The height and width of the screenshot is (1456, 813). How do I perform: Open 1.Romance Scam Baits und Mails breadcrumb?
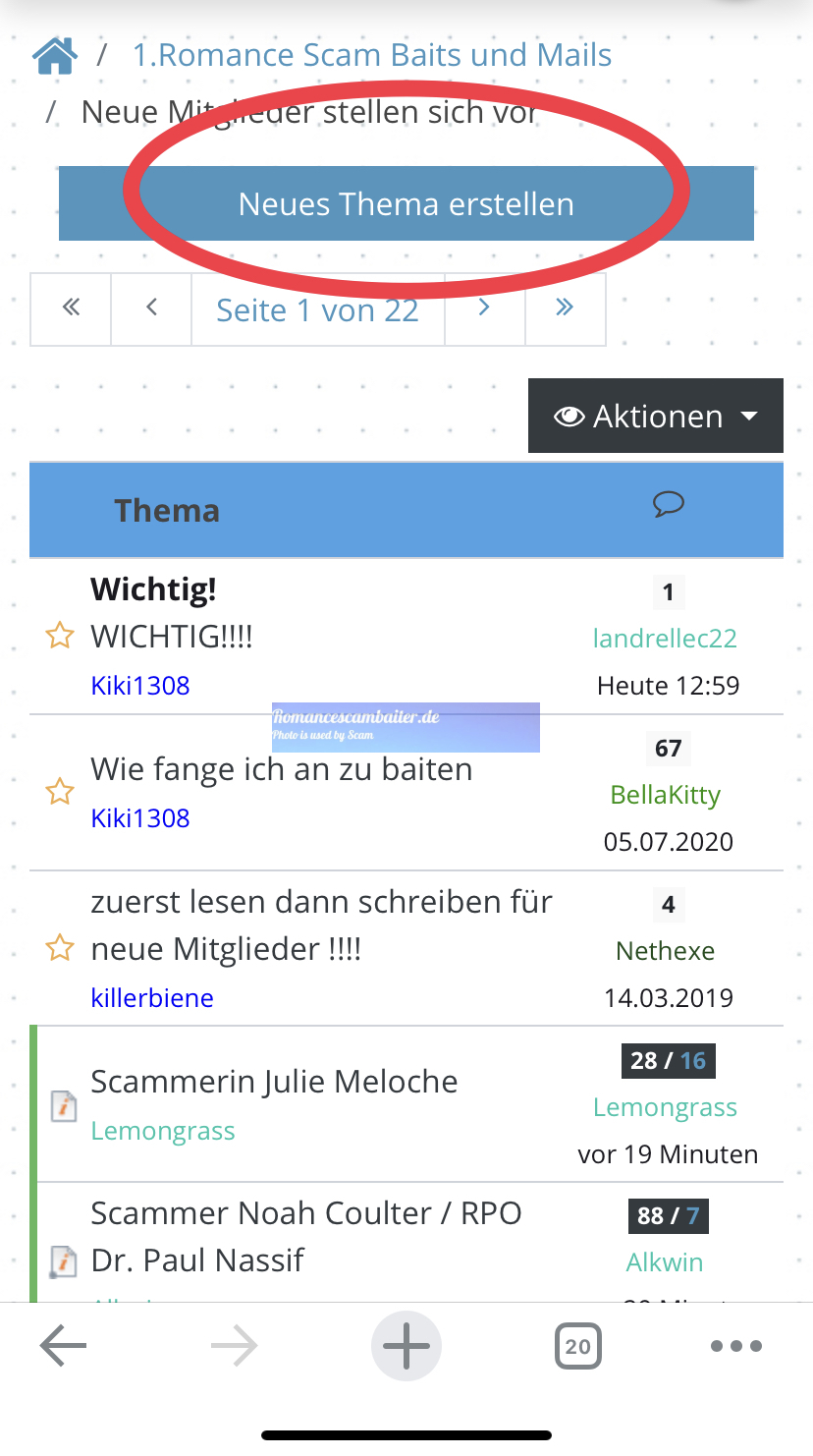372,55
